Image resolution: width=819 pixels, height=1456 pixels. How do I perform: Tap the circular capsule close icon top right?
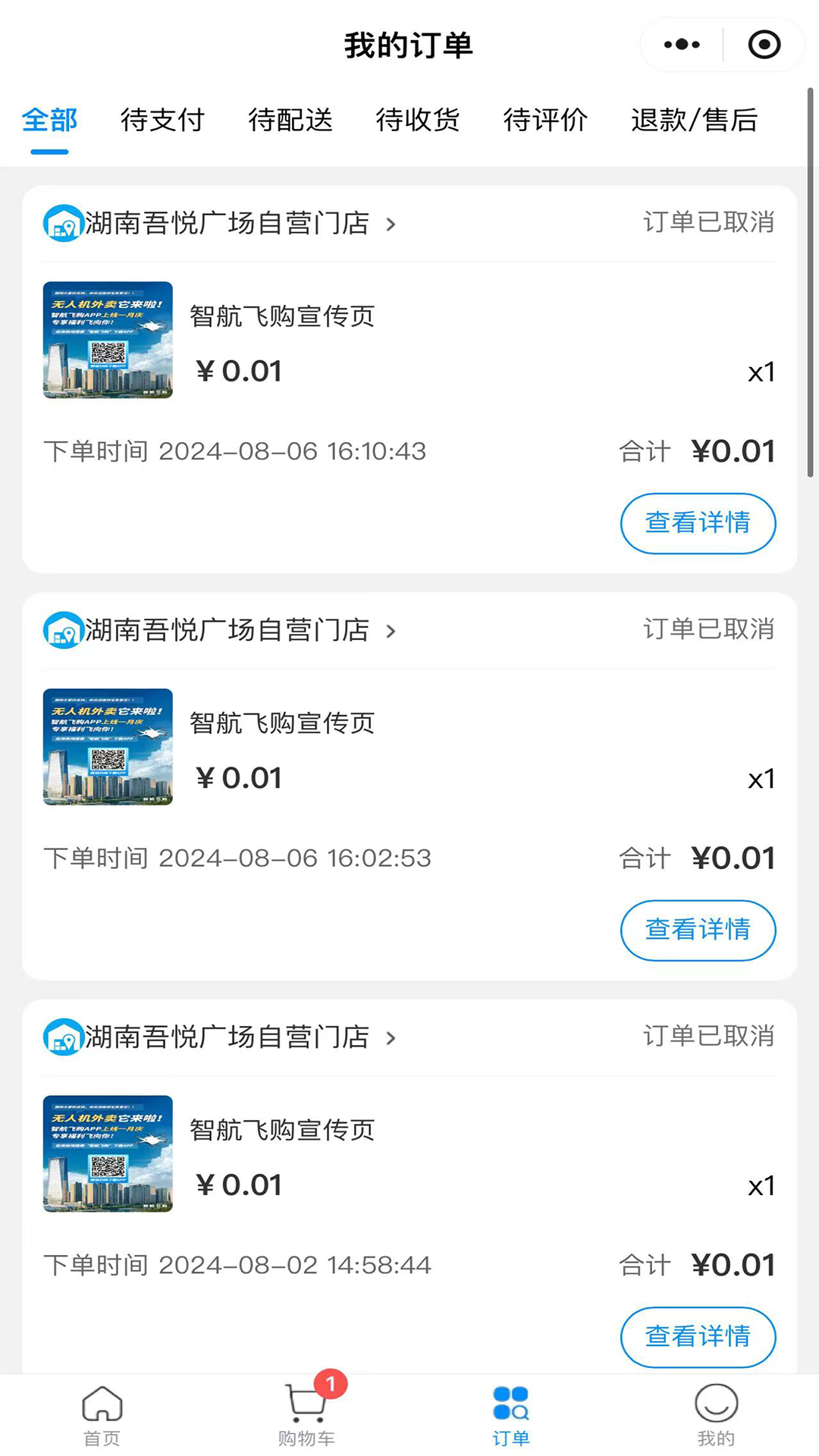pos(764,43)
